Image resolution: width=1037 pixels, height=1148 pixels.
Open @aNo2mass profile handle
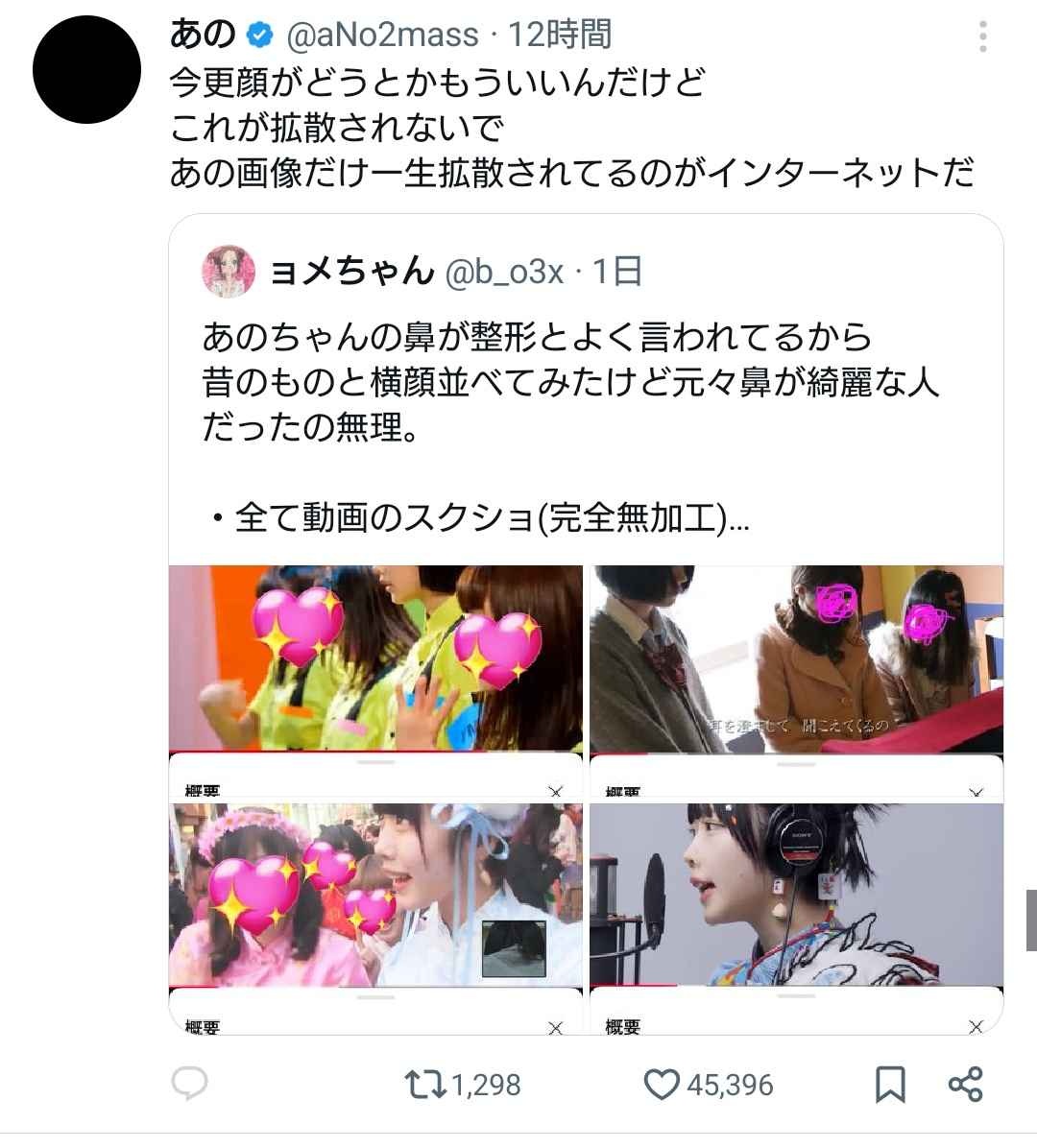pos(382,36)
